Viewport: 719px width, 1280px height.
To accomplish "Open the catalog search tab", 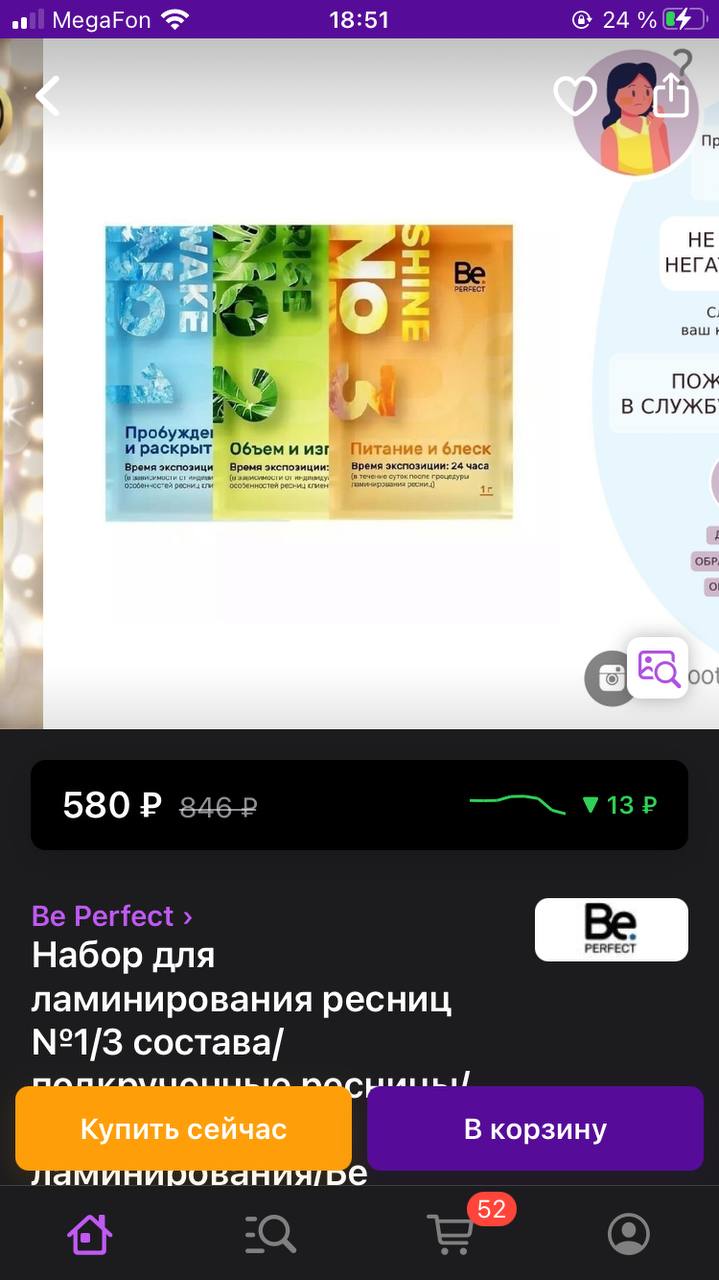I will (x=270, y=1234).
